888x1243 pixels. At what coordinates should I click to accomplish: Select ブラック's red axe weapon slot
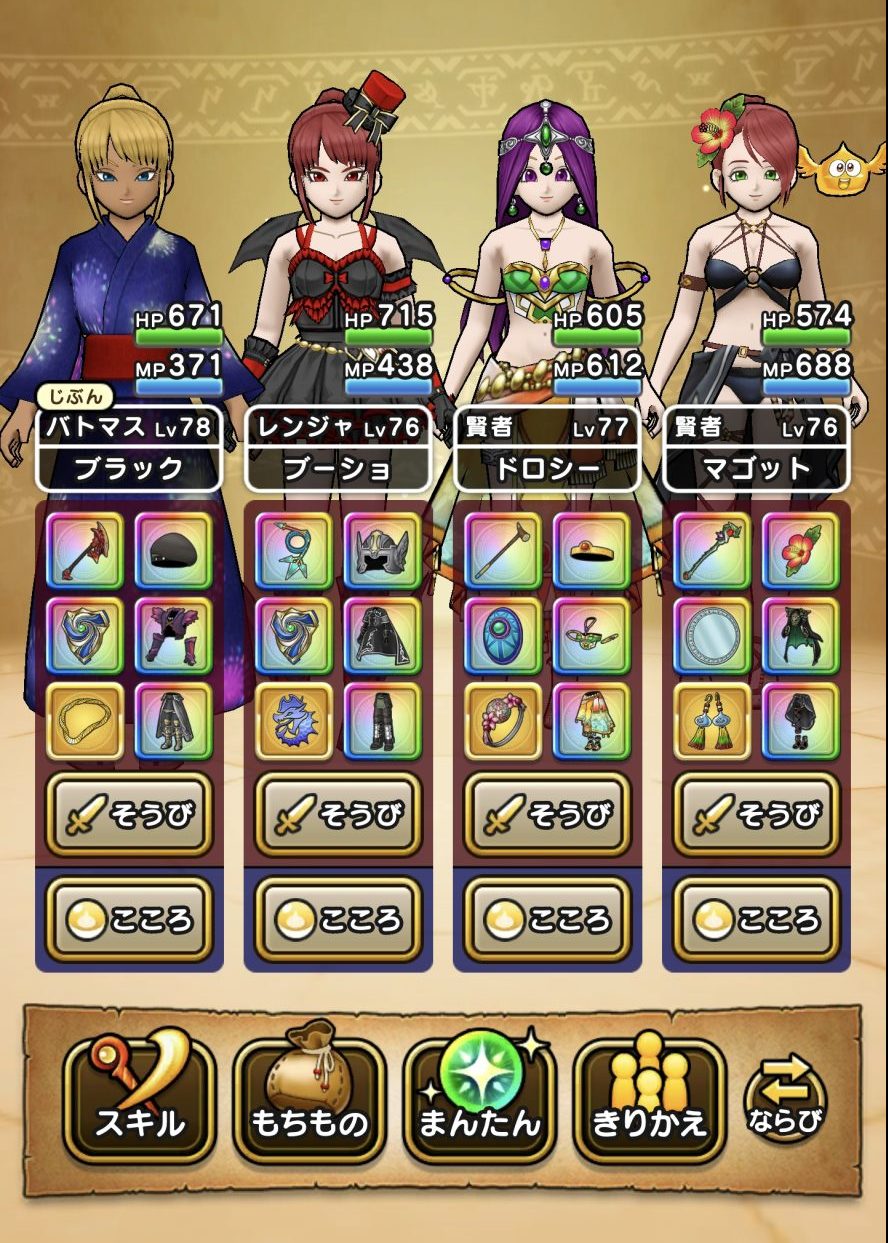83,551
